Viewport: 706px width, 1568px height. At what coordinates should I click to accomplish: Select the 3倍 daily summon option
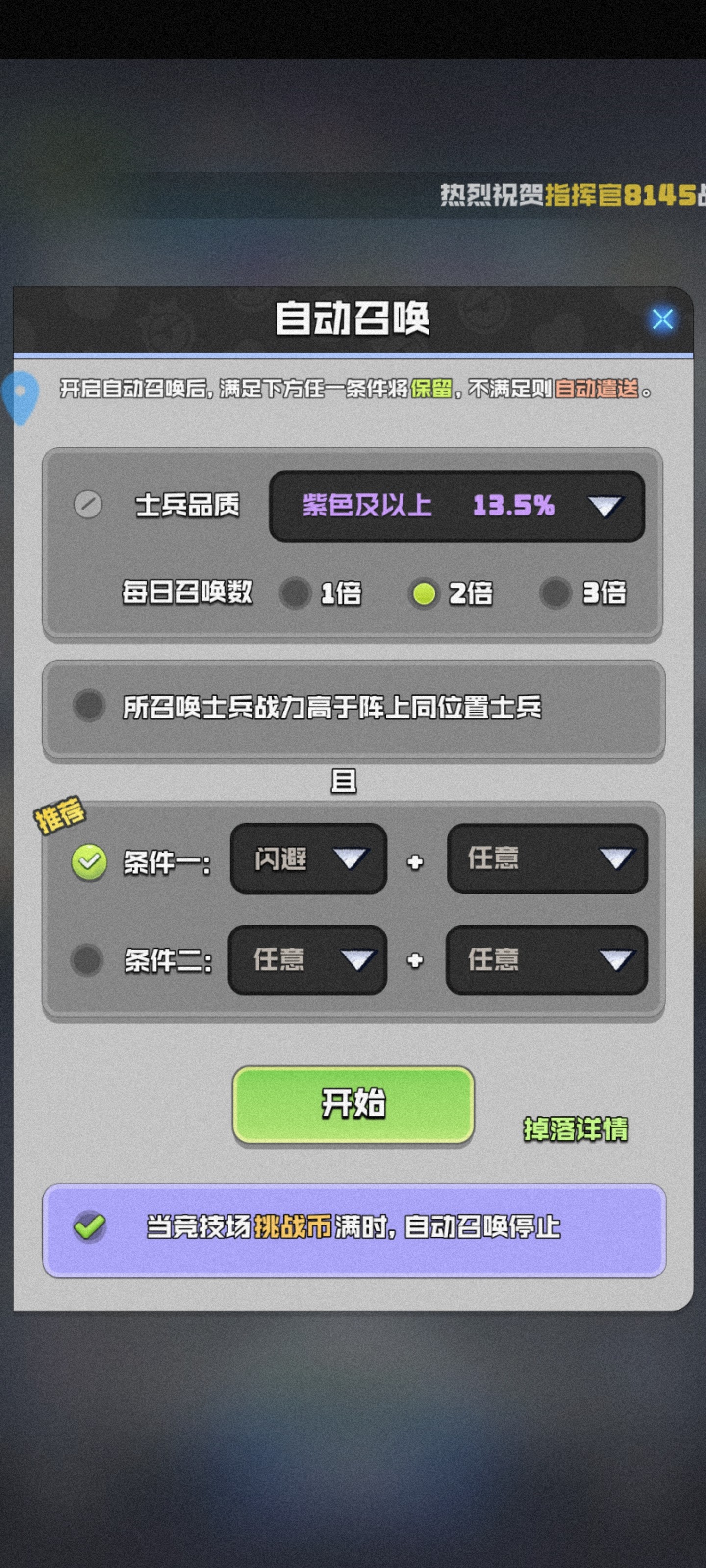click(x=555, y=593)
